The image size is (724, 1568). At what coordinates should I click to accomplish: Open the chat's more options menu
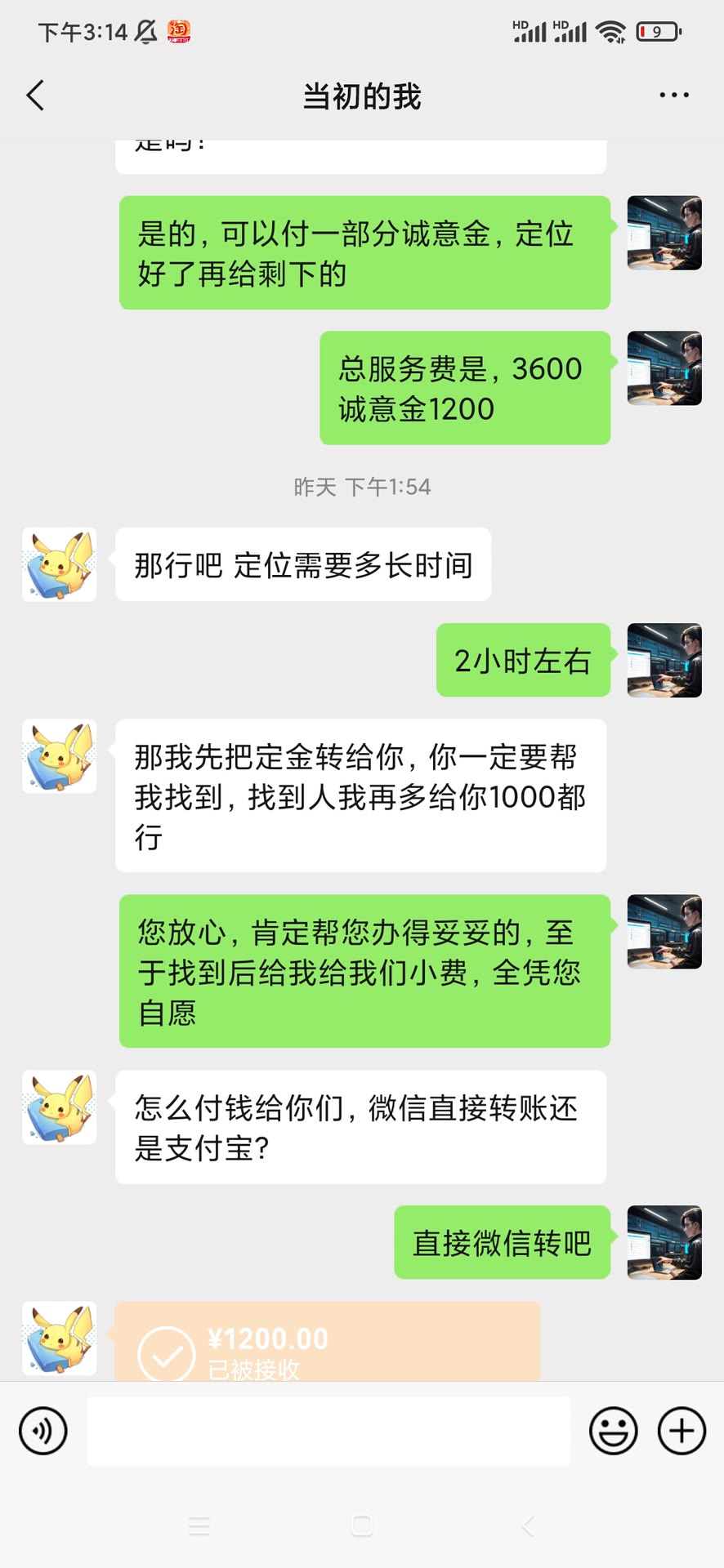[x=673, y=96]
